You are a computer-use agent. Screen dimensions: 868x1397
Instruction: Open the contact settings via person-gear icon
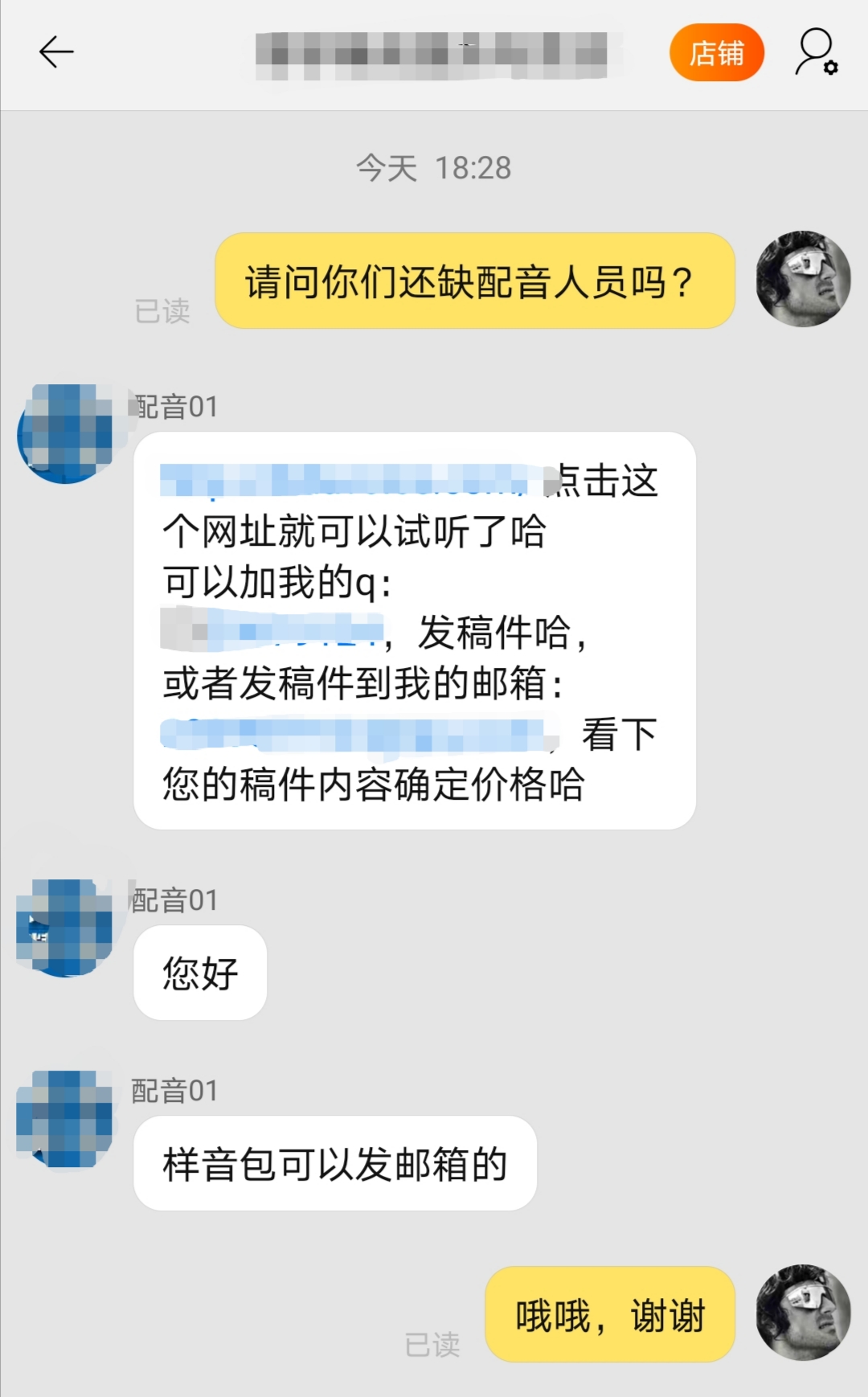[814, 53]
